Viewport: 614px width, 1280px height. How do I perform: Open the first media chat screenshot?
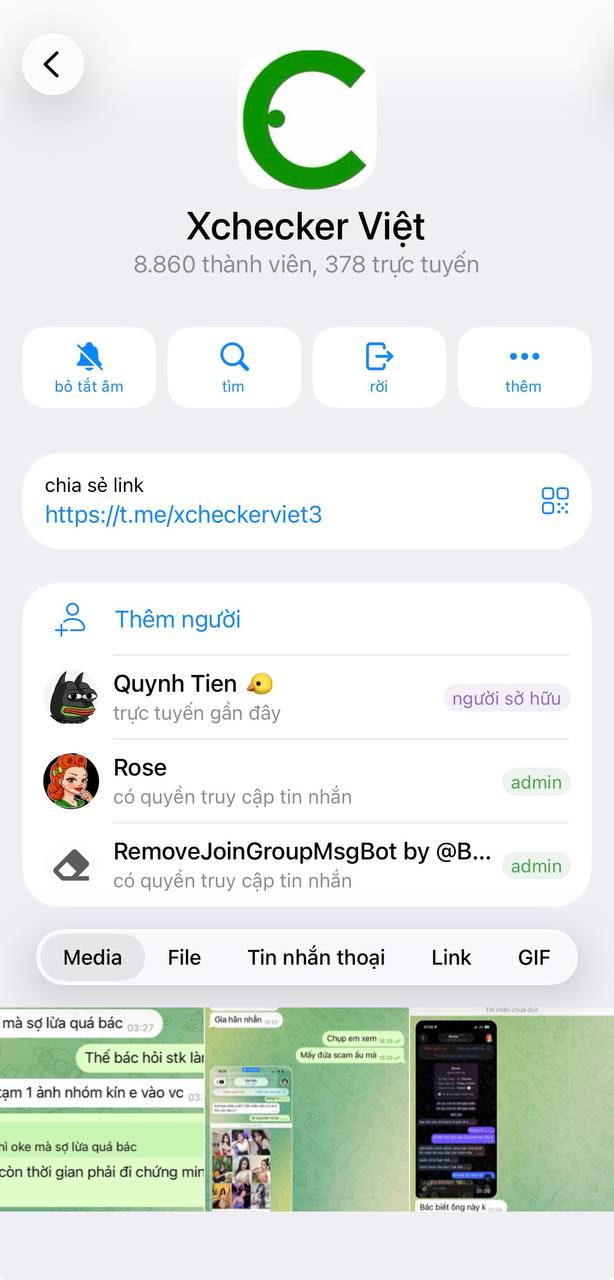point(102,1110)
